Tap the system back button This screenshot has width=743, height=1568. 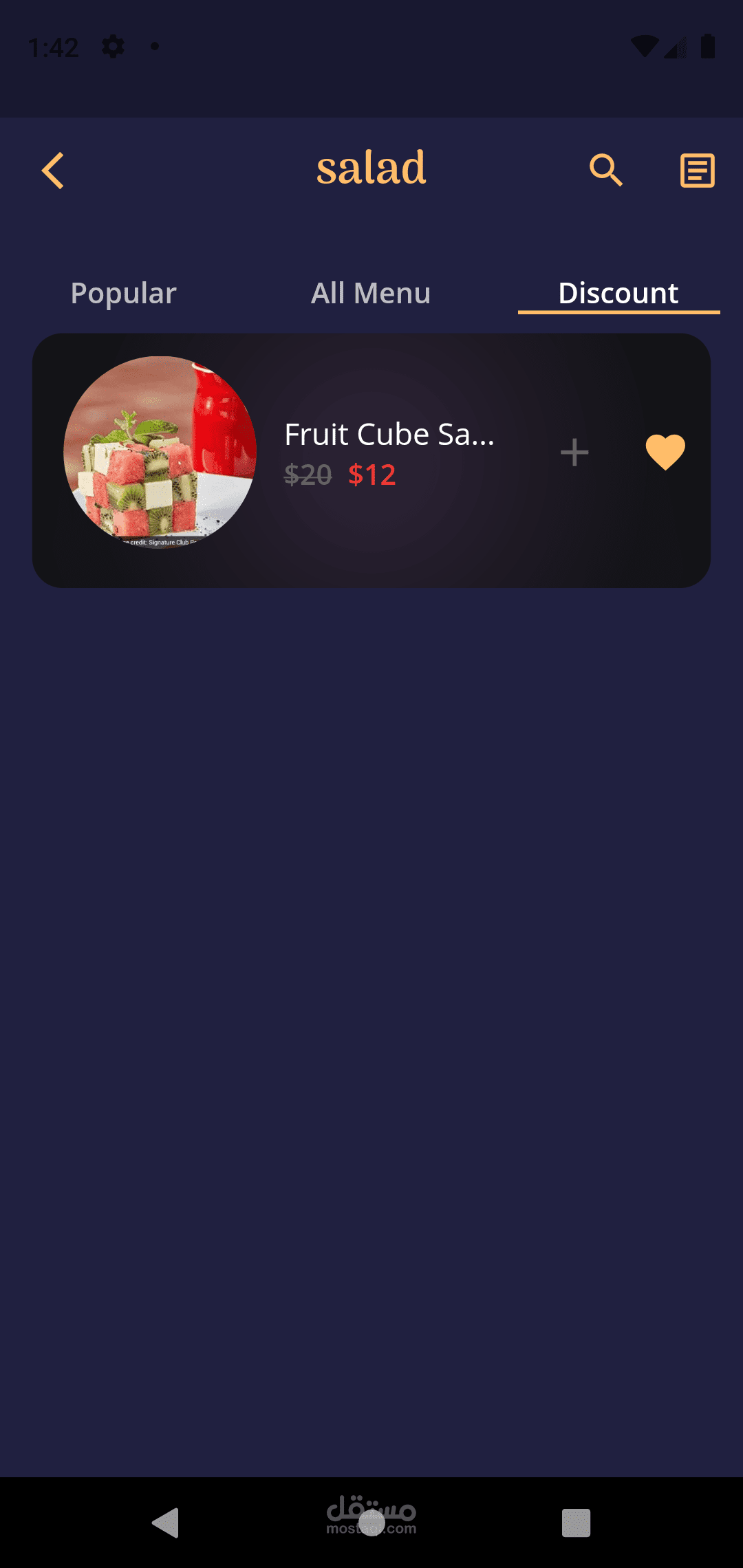tap(165, 1523)
